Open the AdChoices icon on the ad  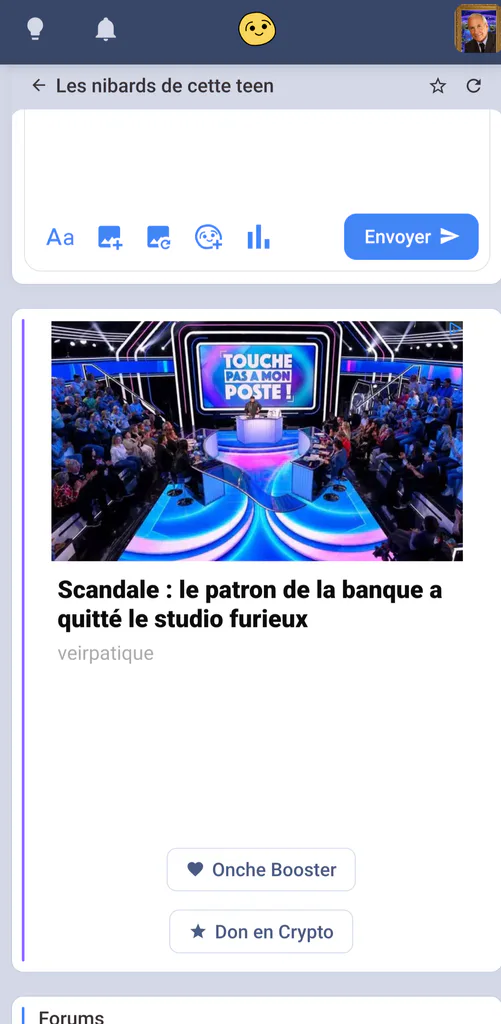(455, 328)
